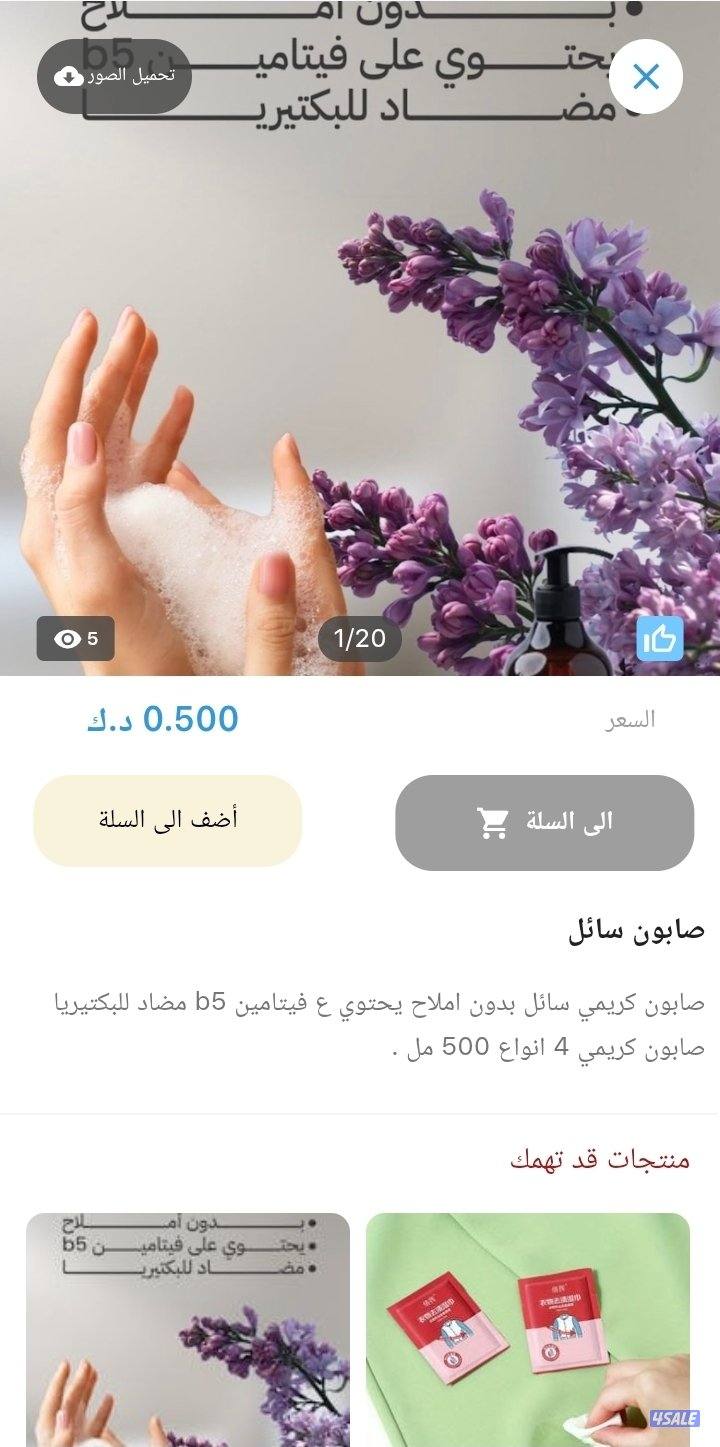Tap the download icon next to تحميل الصور
The image size is (720, 1447).
pyautogui.click(x=66, y=73)
